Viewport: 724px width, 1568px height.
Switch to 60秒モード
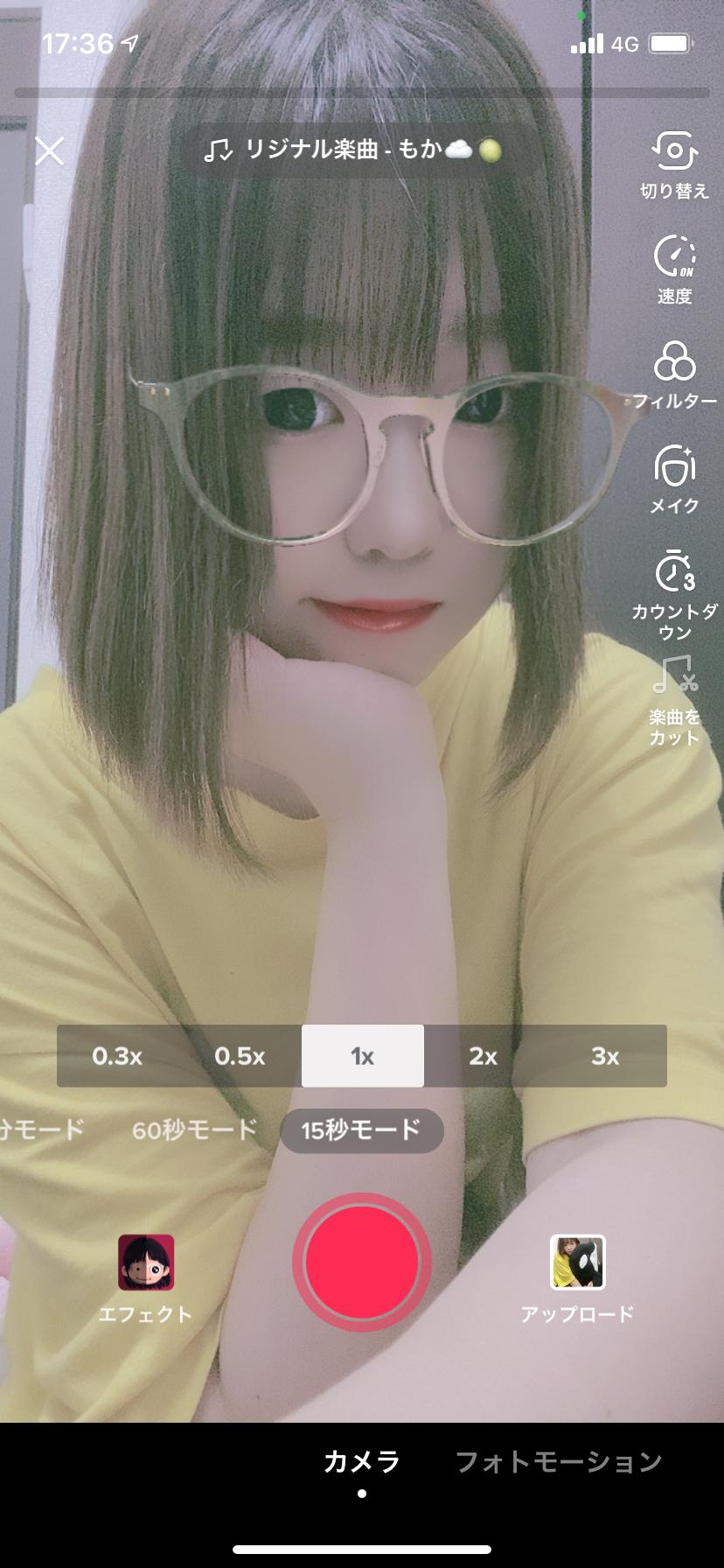pyautogui.click(x=194, y=1130)
